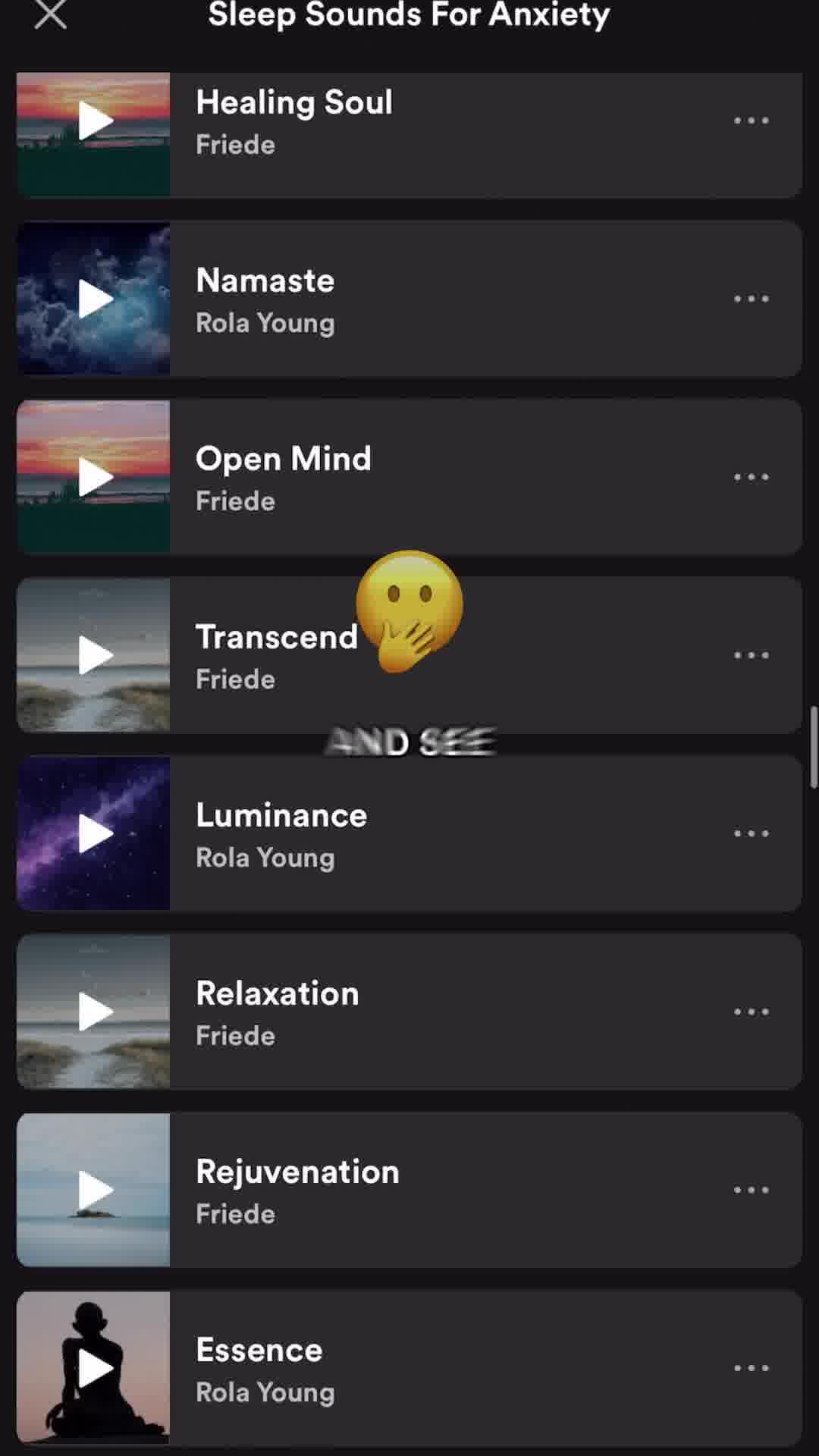Viewport: 819px width, 1456px height.
Task: Play Namaste by Rola Young
Action: pyautogui.click(x=95, y=299)
